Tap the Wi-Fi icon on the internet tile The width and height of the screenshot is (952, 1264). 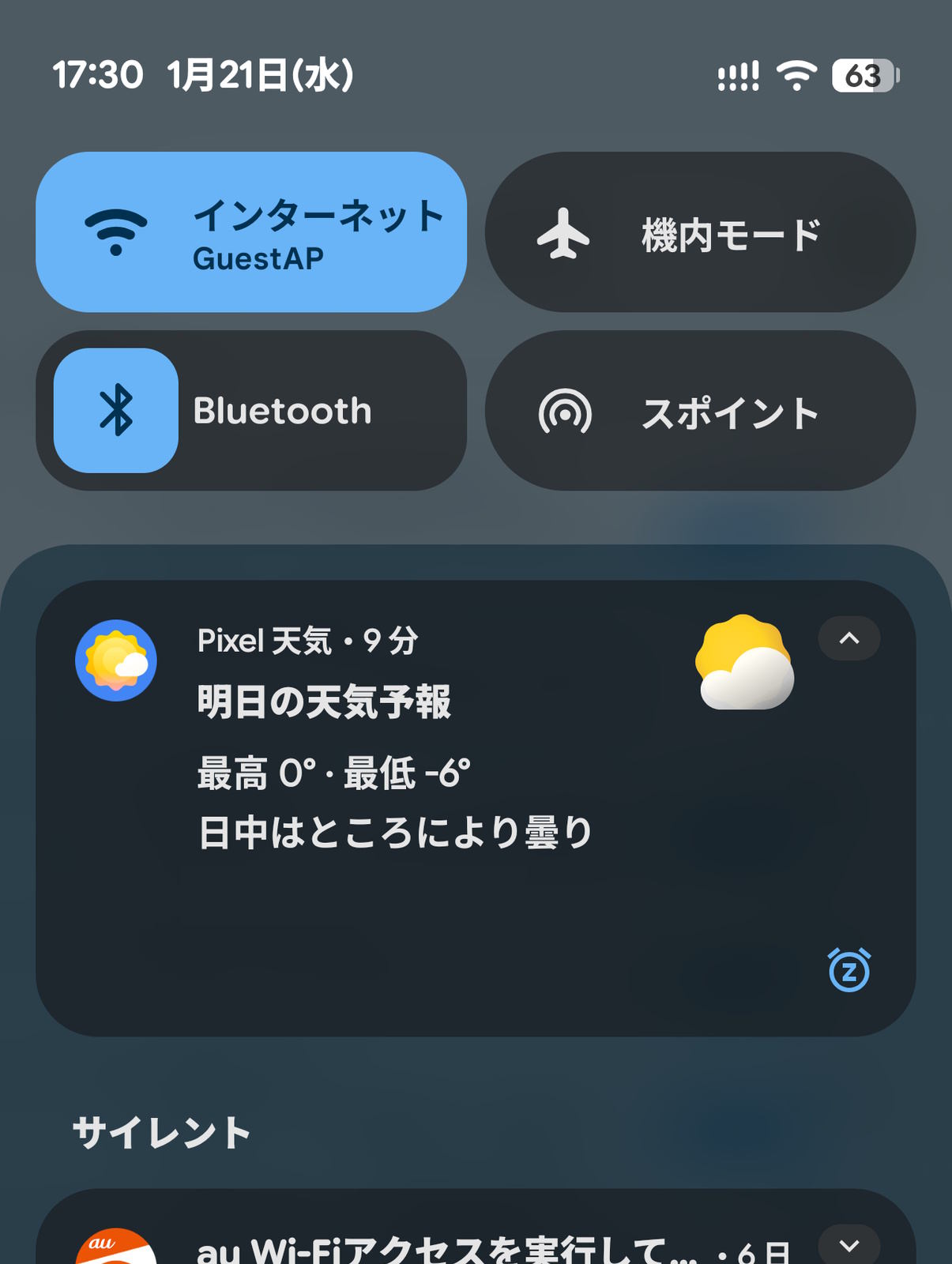click(117, 232)
